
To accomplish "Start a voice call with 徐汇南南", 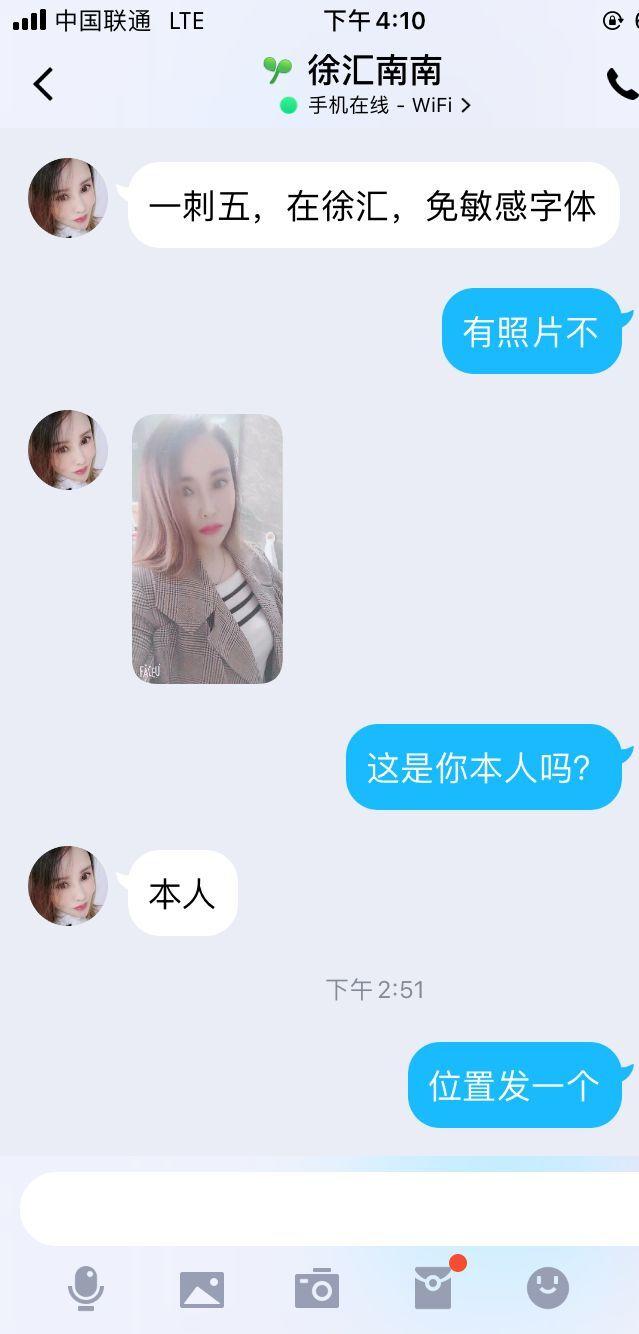I will [x=621, y=85].
